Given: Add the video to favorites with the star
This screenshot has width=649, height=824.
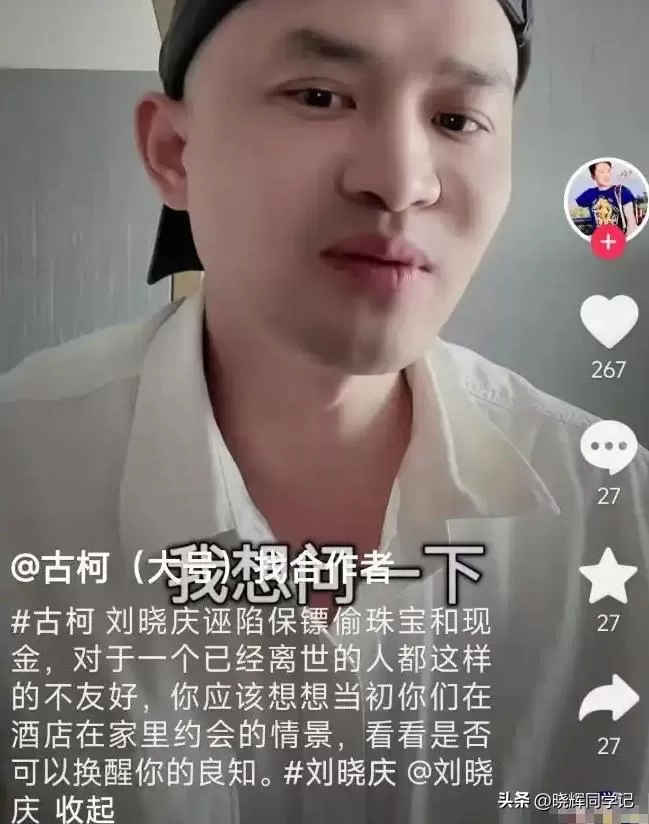Looking at the screenshot, I should click(x=608, y=576).
